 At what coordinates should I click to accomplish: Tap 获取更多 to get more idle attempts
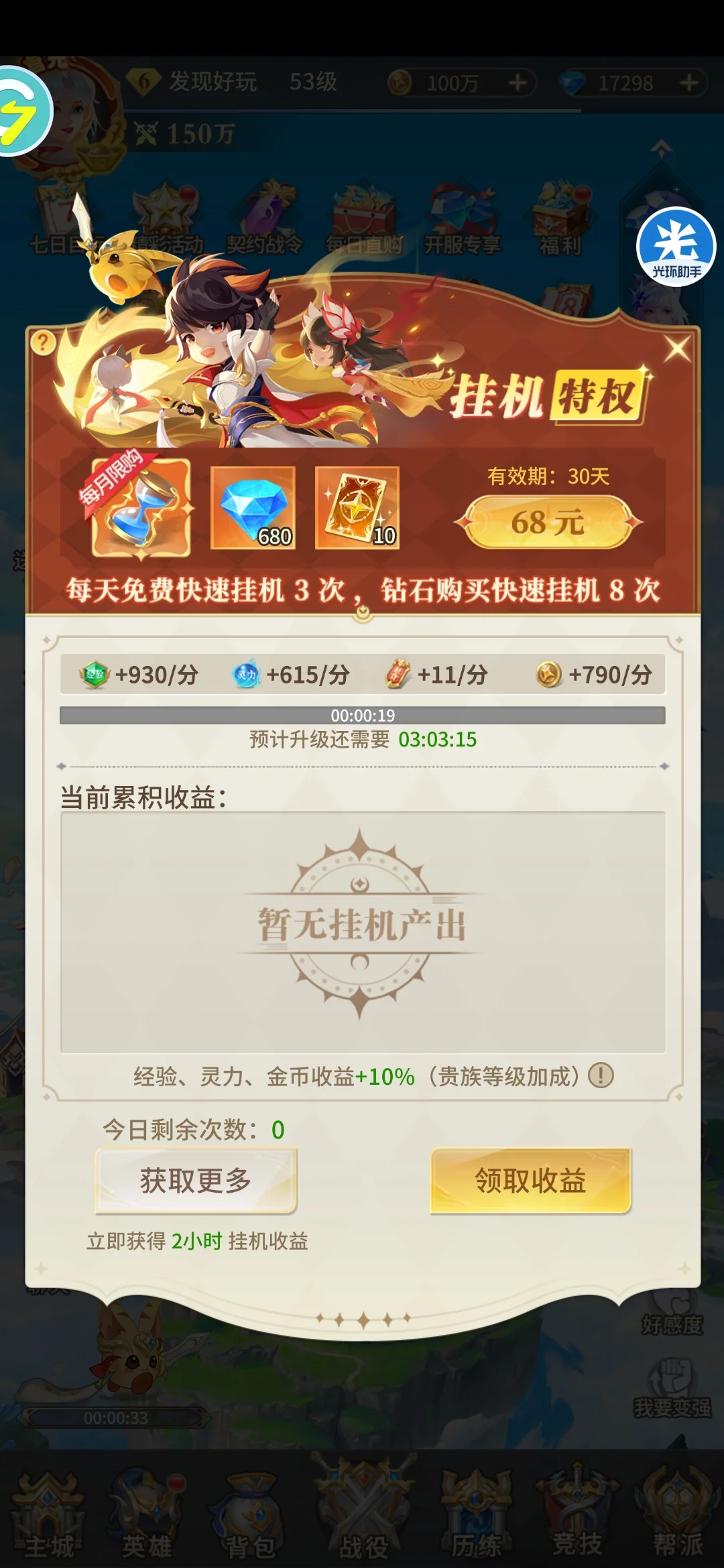click(x=196, y=1181)
